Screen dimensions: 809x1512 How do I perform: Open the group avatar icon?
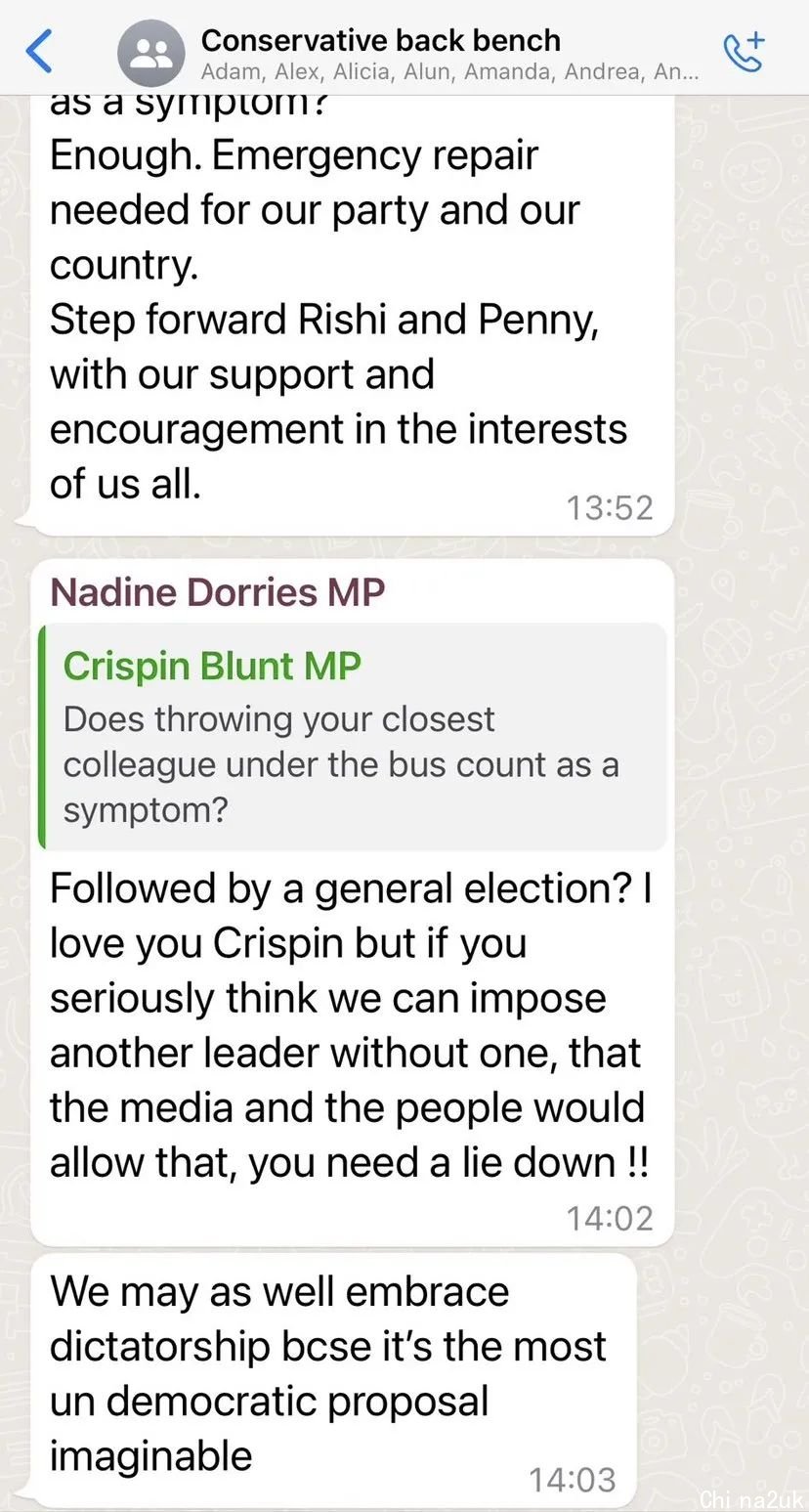coord(150,53)
